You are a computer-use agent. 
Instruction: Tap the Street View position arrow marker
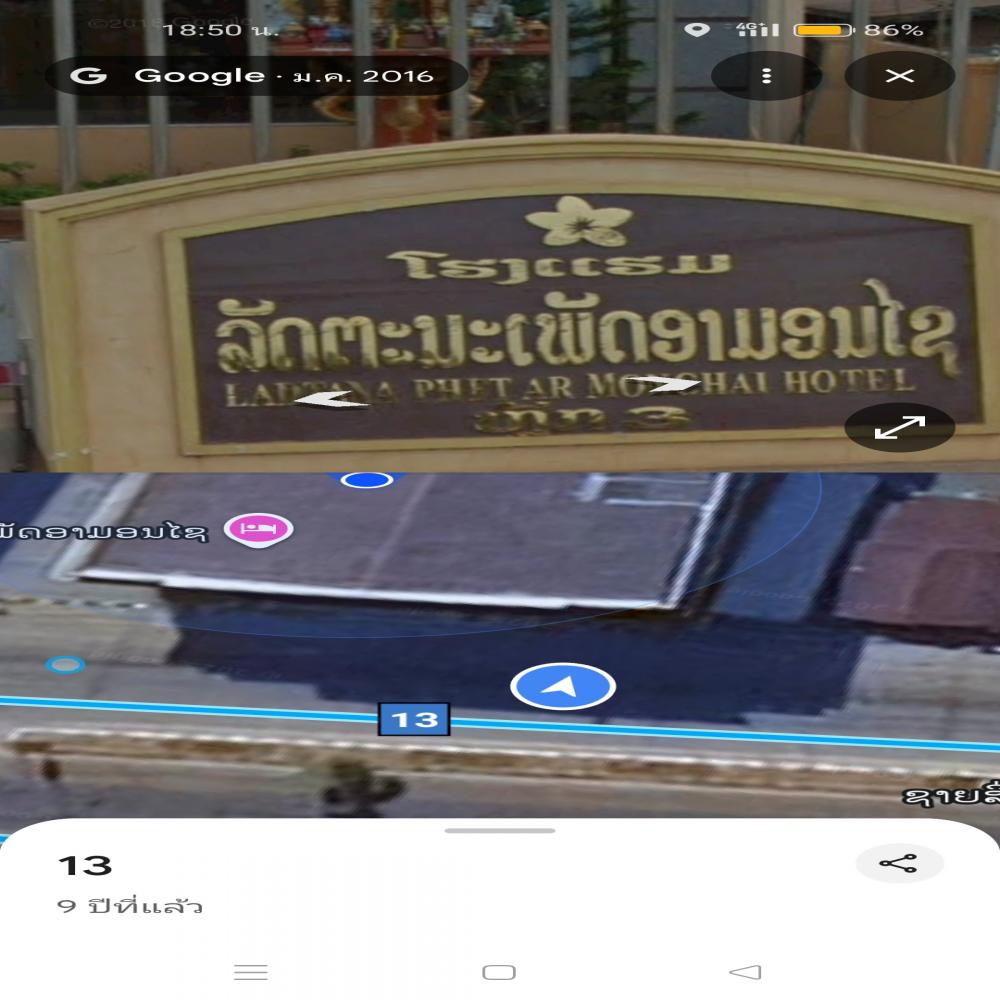pos(563,687)
